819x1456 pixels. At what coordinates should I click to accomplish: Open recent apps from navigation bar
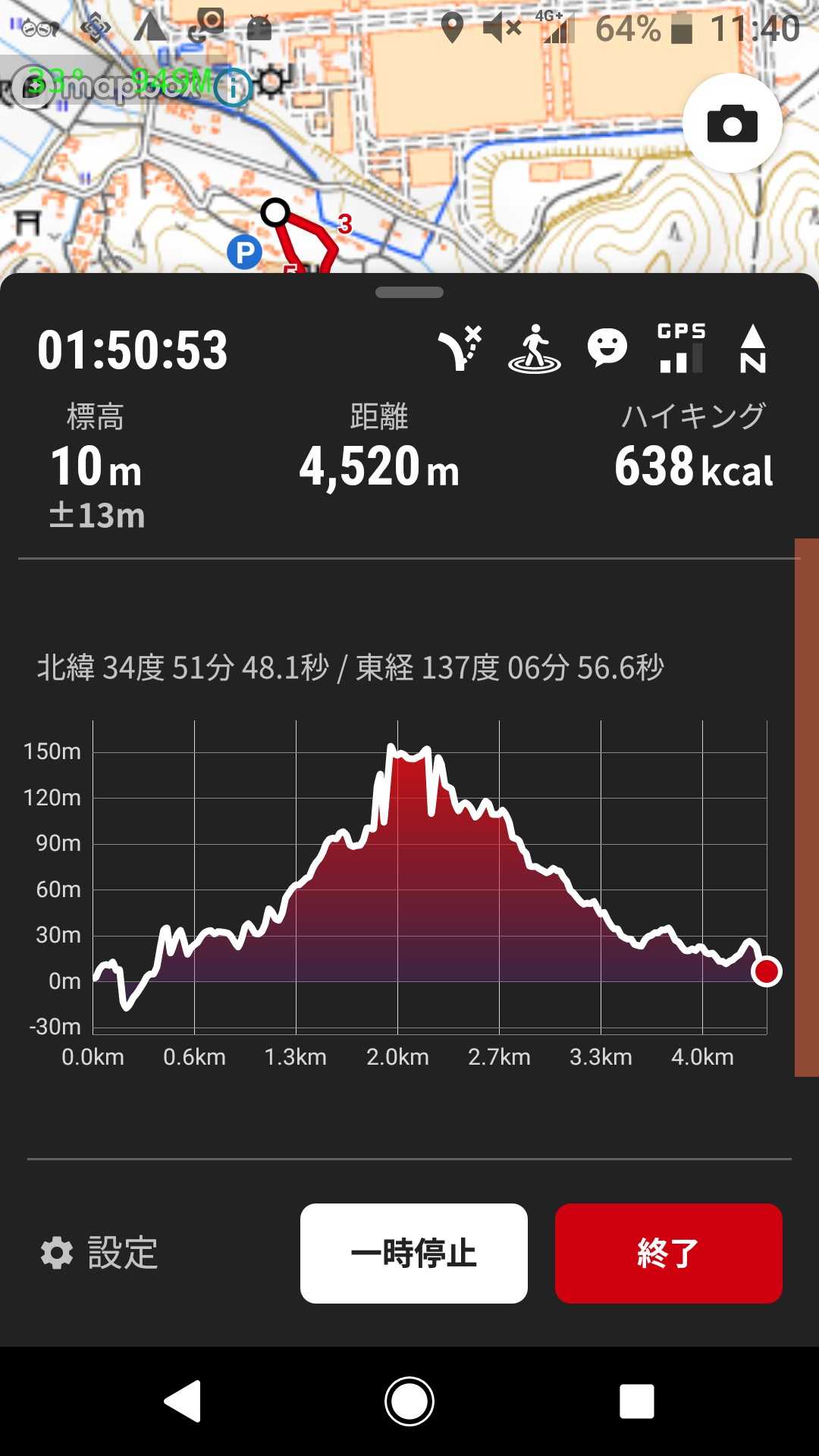(636, 1401)
